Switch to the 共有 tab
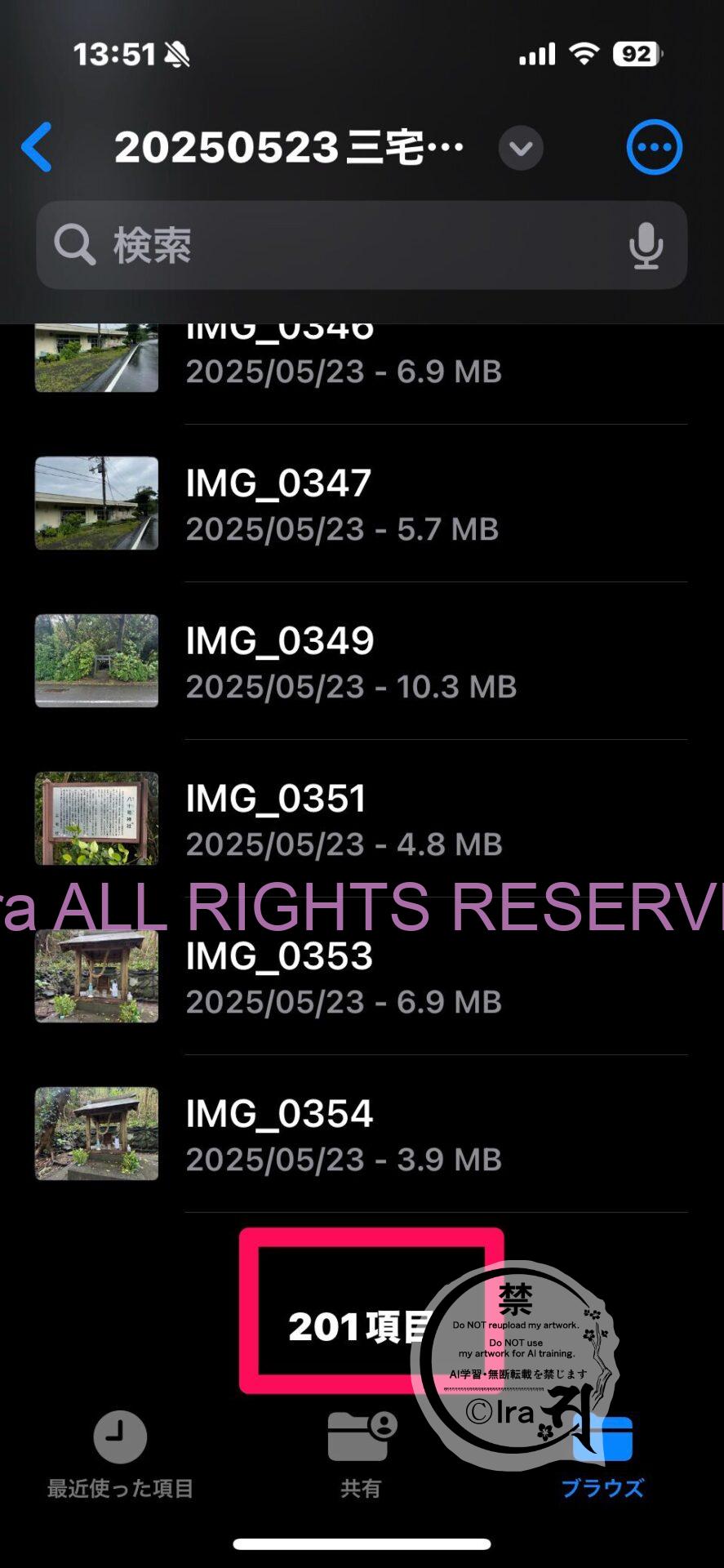This screenshot has width=724, height=1568. (362, 1454)
